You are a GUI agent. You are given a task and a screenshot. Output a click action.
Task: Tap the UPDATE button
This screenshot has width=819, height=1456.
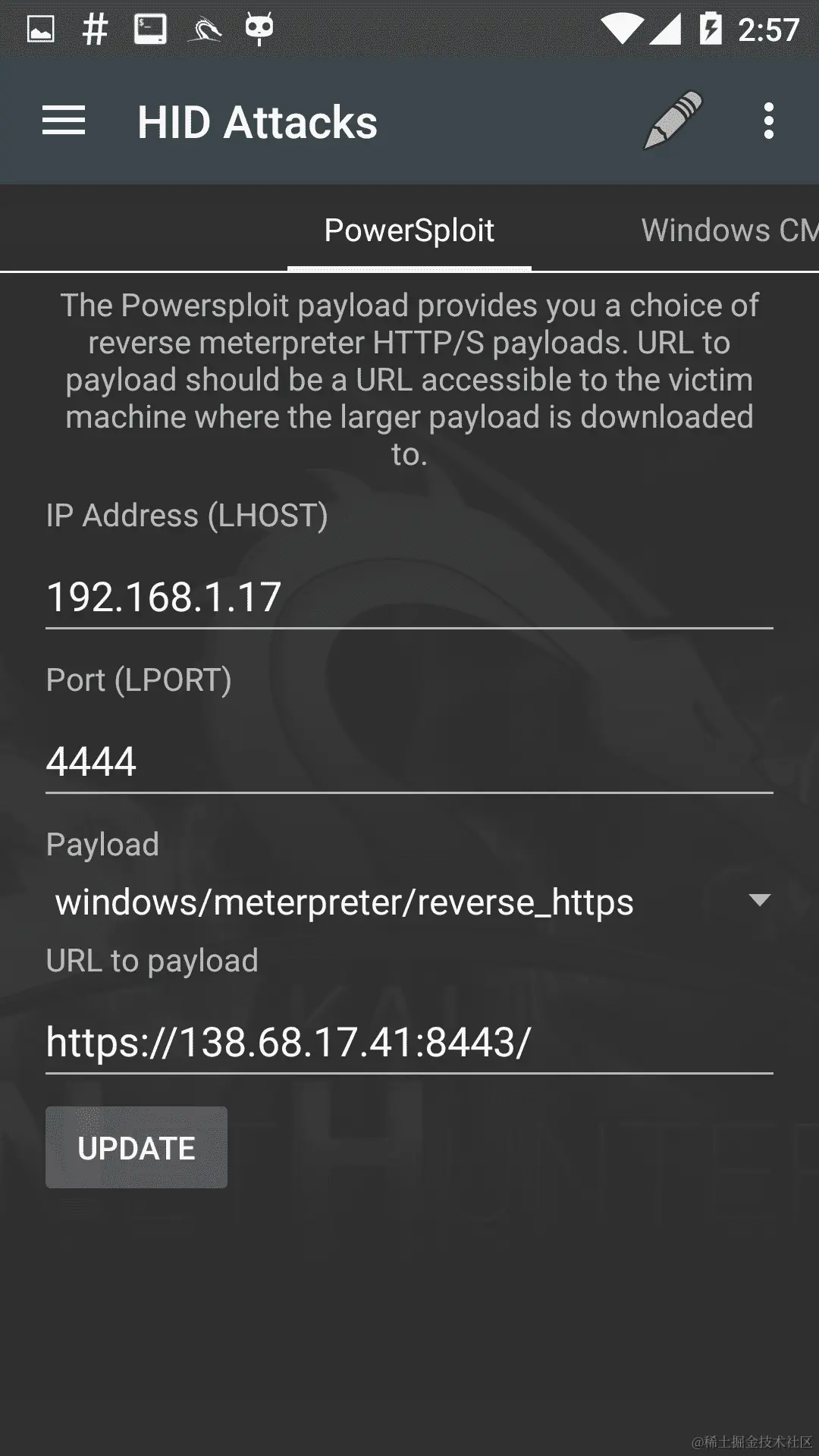tap(136, 1147)
